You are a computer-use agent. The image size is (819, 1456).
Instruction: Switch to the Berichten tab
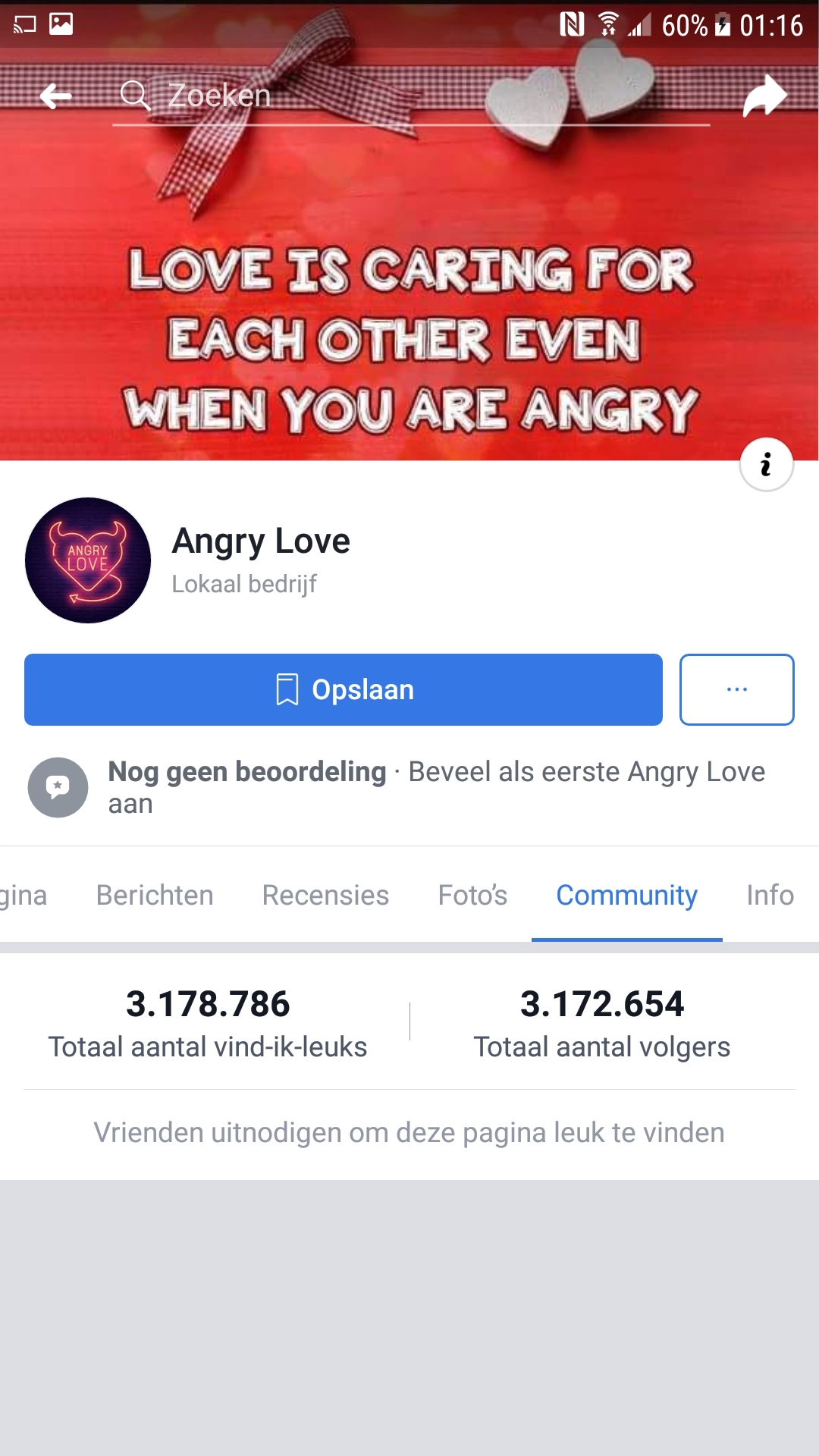155,896
